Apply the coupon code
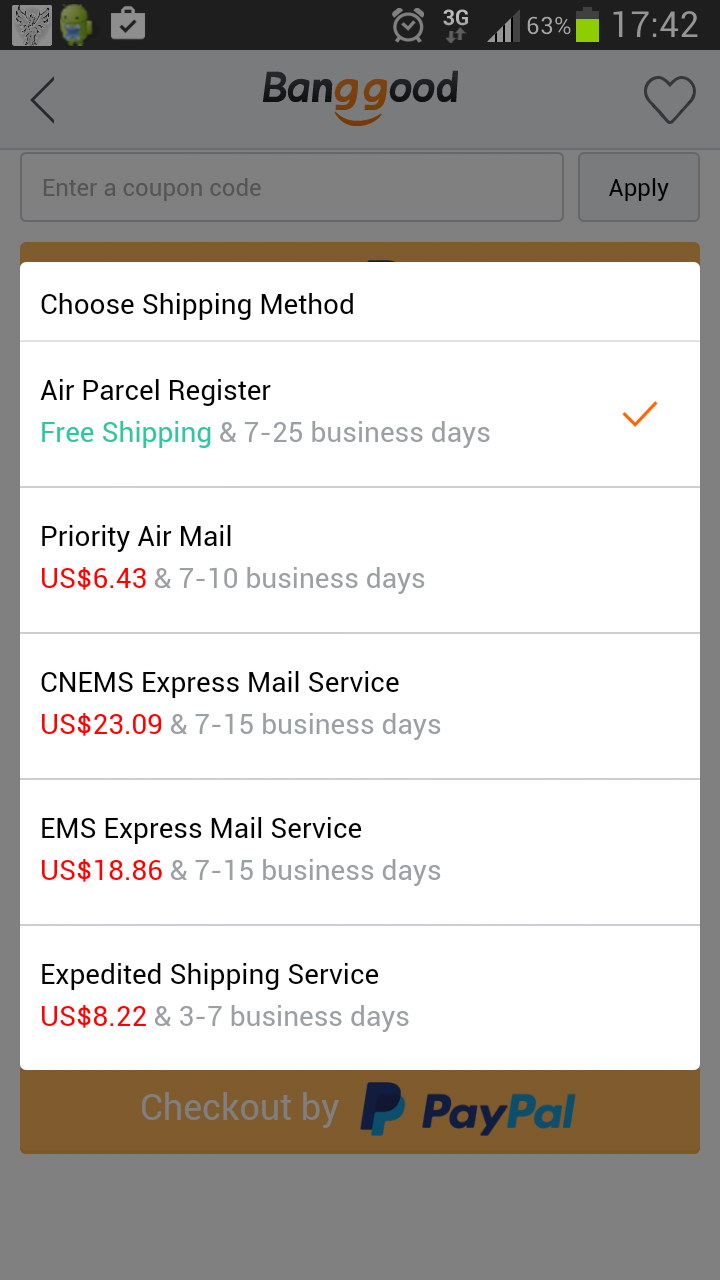The height and width of the screenshot is (1280, 720). [x=639, y=187]
